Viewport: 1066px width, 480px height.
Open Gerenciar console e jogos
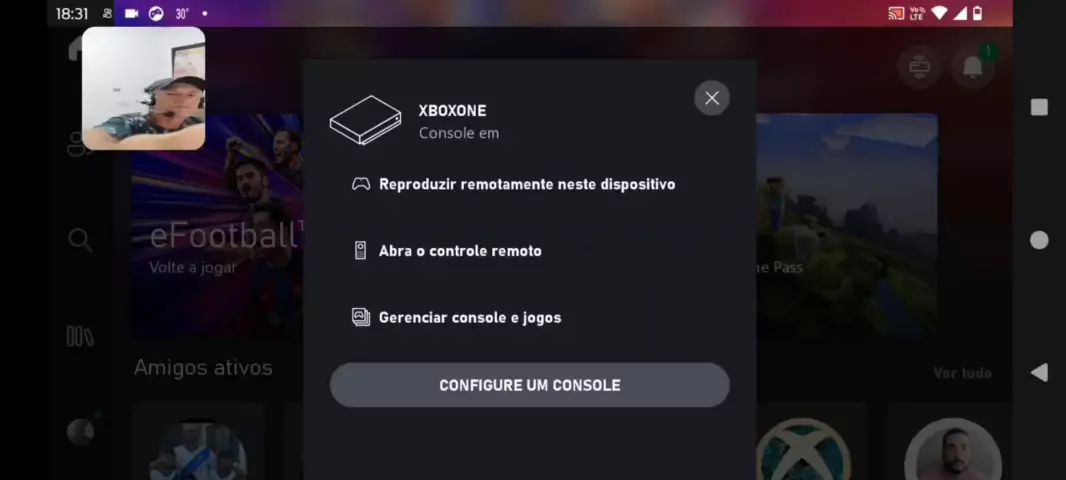(x=469, y=318)
